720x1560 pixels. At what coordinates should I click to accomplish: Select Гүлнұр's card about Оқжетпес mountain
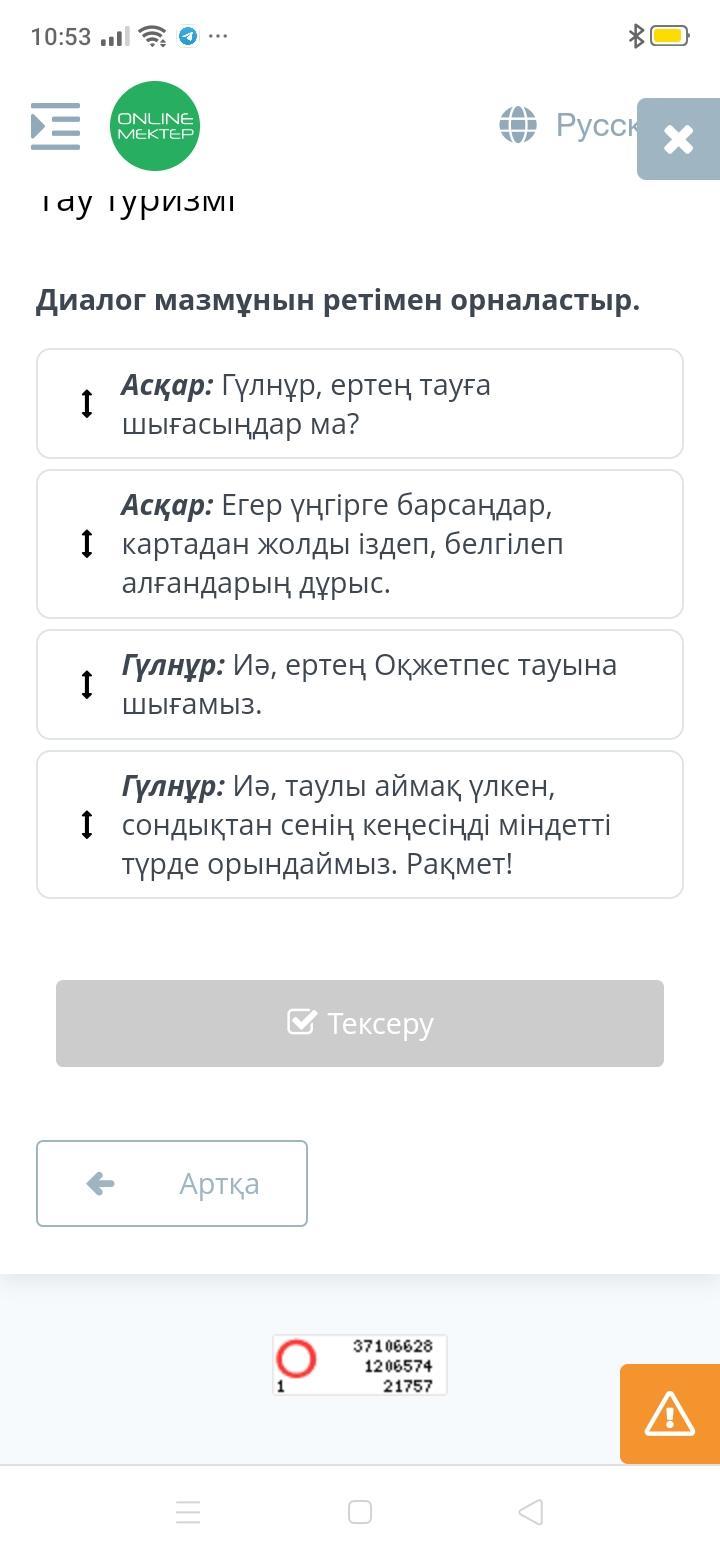coord(360,684)
